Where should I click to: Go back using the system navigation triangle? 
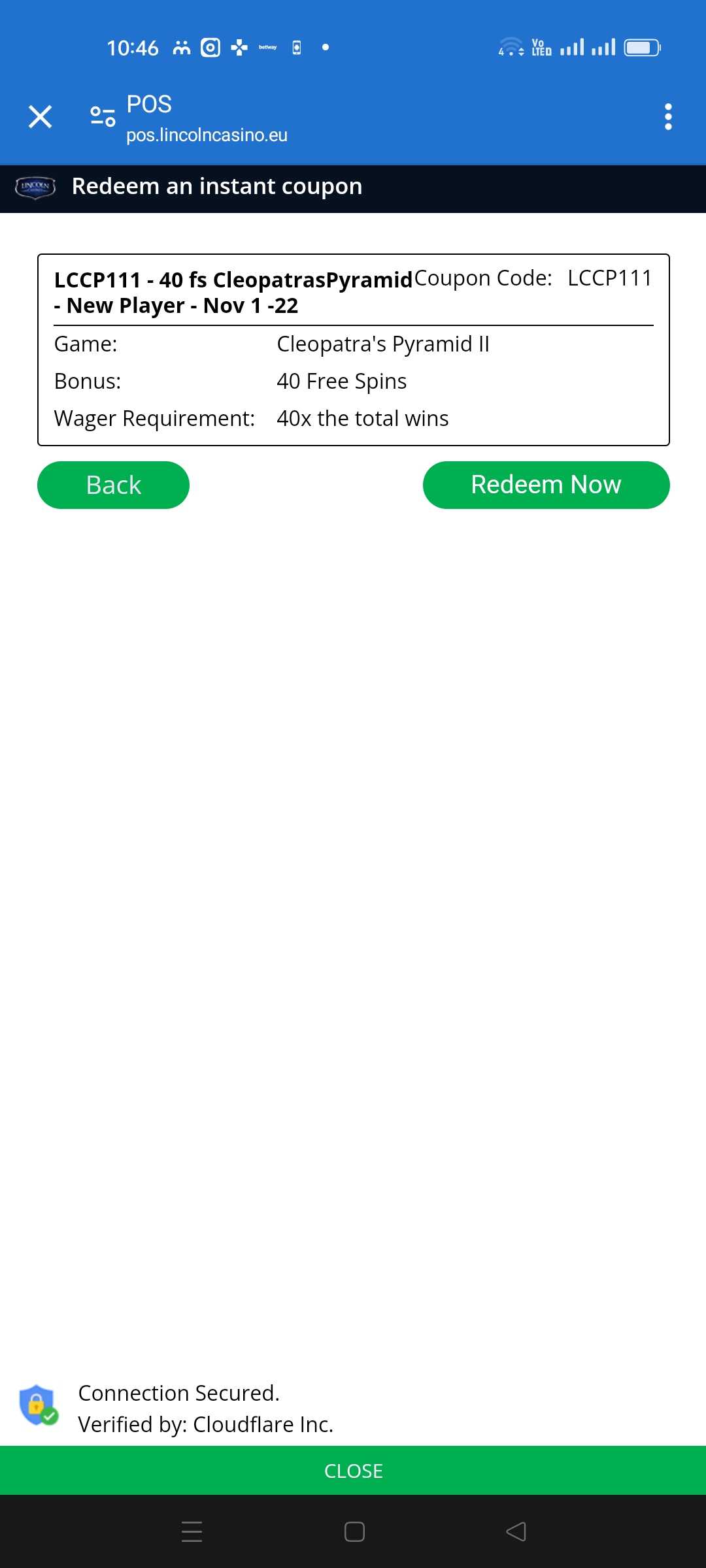pyautogui.click(x=516, y=1531)
